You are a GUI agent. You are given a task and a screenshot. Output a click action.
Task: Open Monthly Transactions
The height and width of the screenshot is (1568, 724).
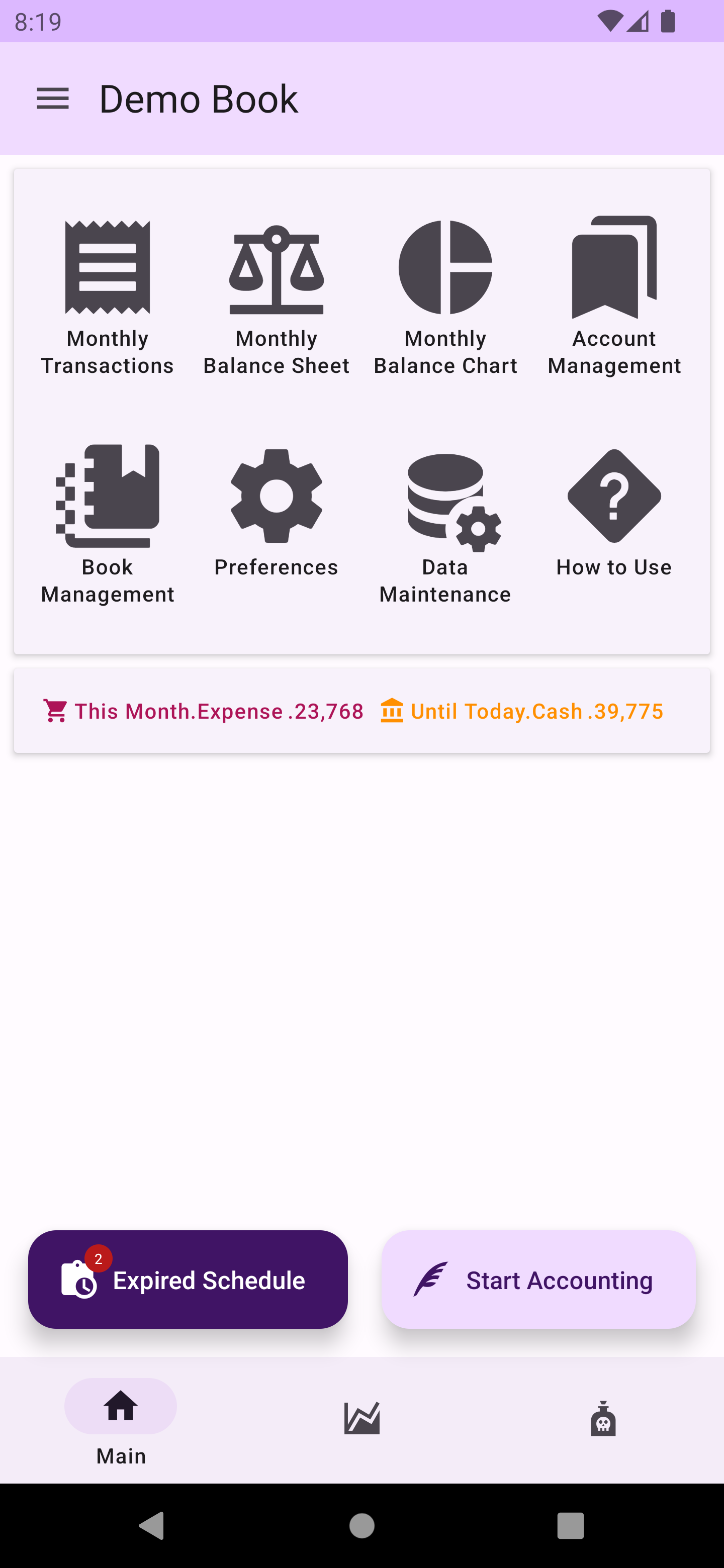tap(107, 297)
